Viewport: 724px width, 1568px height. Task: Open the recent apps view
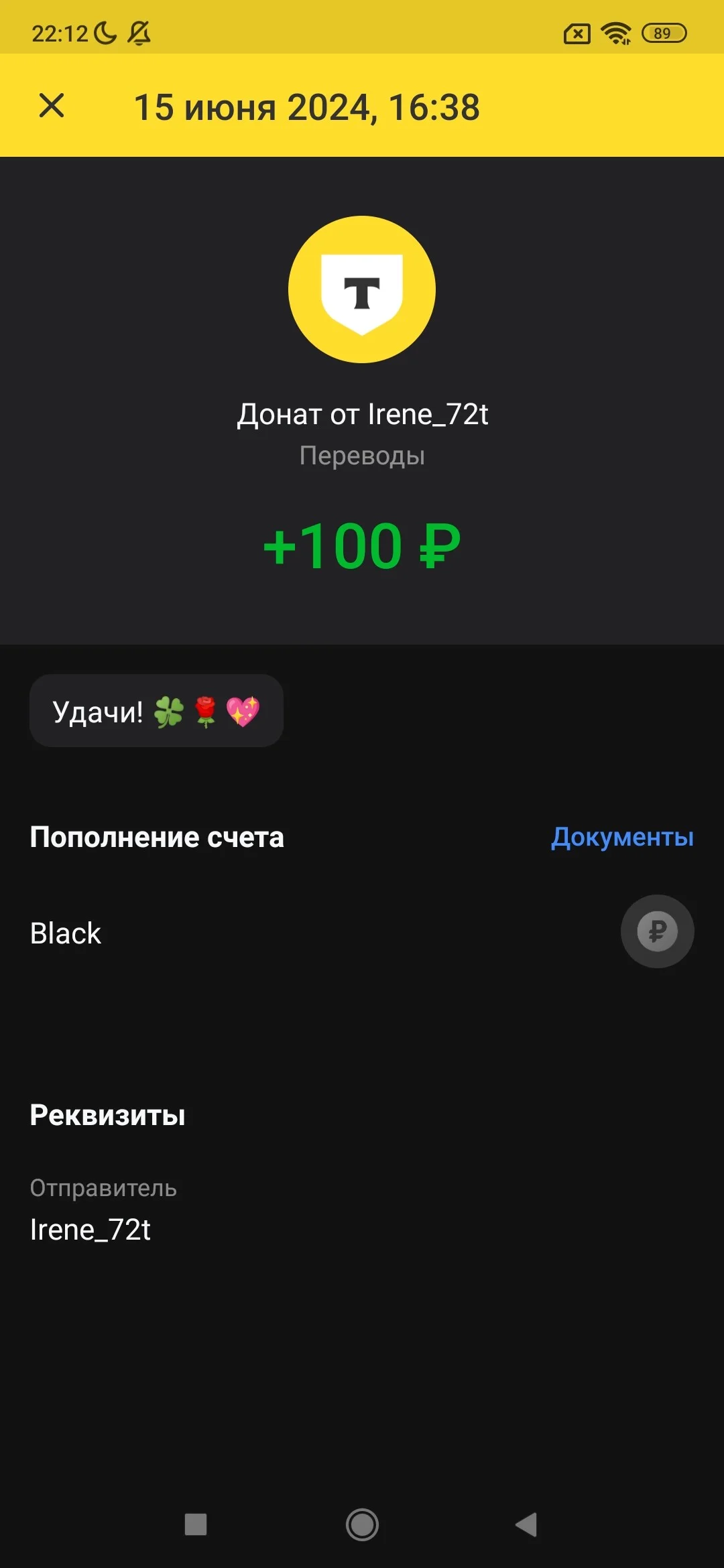click(196, 1524)
